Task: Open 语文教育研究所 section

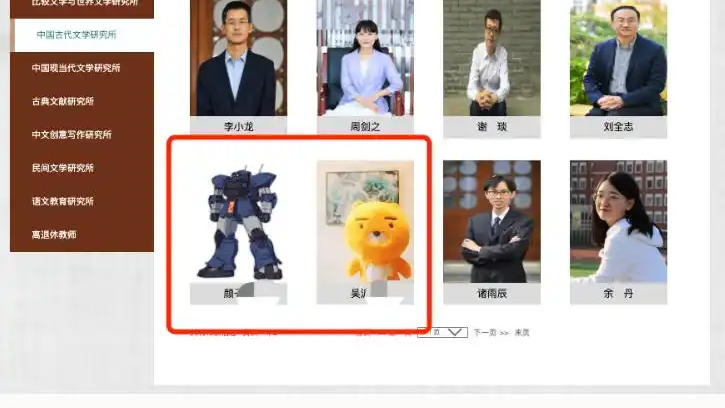Action: [x=64, y=201]
